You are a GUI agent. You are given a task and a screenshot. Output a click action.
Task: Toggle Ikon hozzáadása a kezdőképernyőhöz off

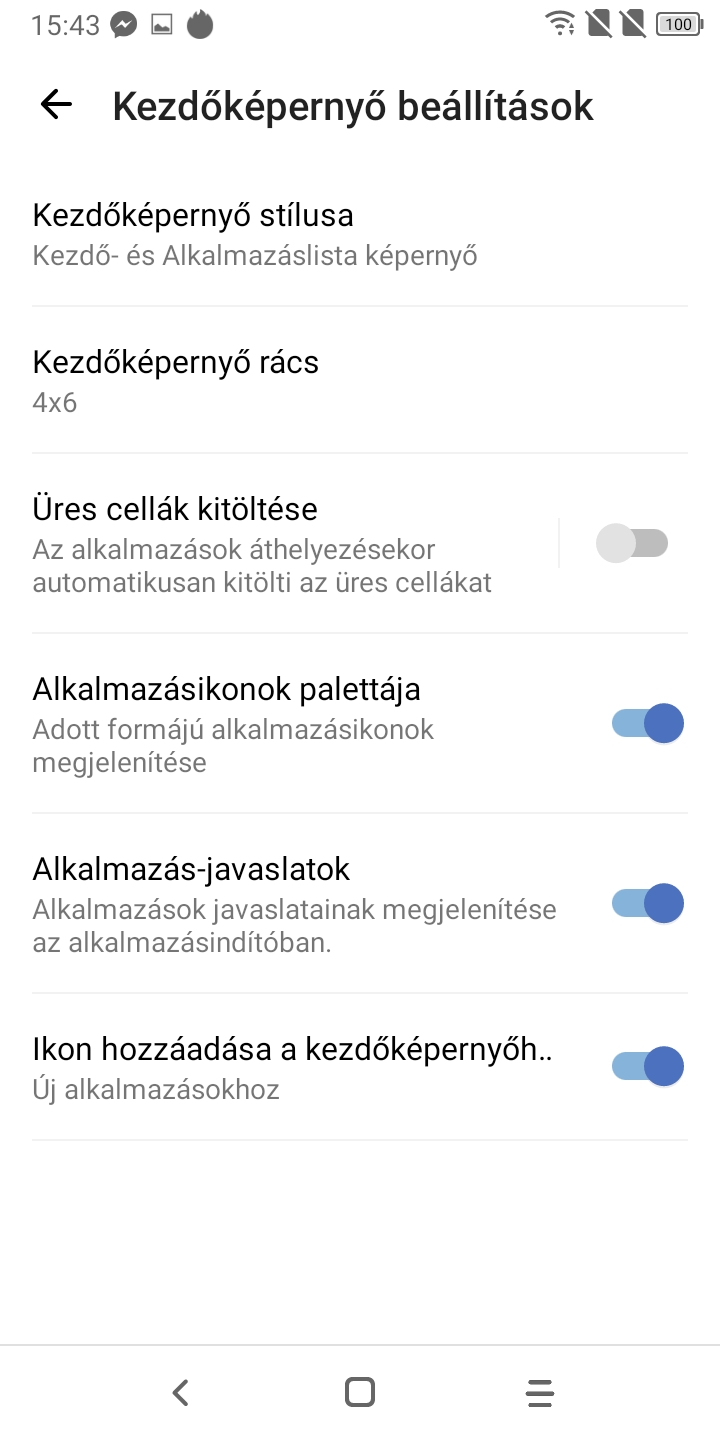(648, 1066)
